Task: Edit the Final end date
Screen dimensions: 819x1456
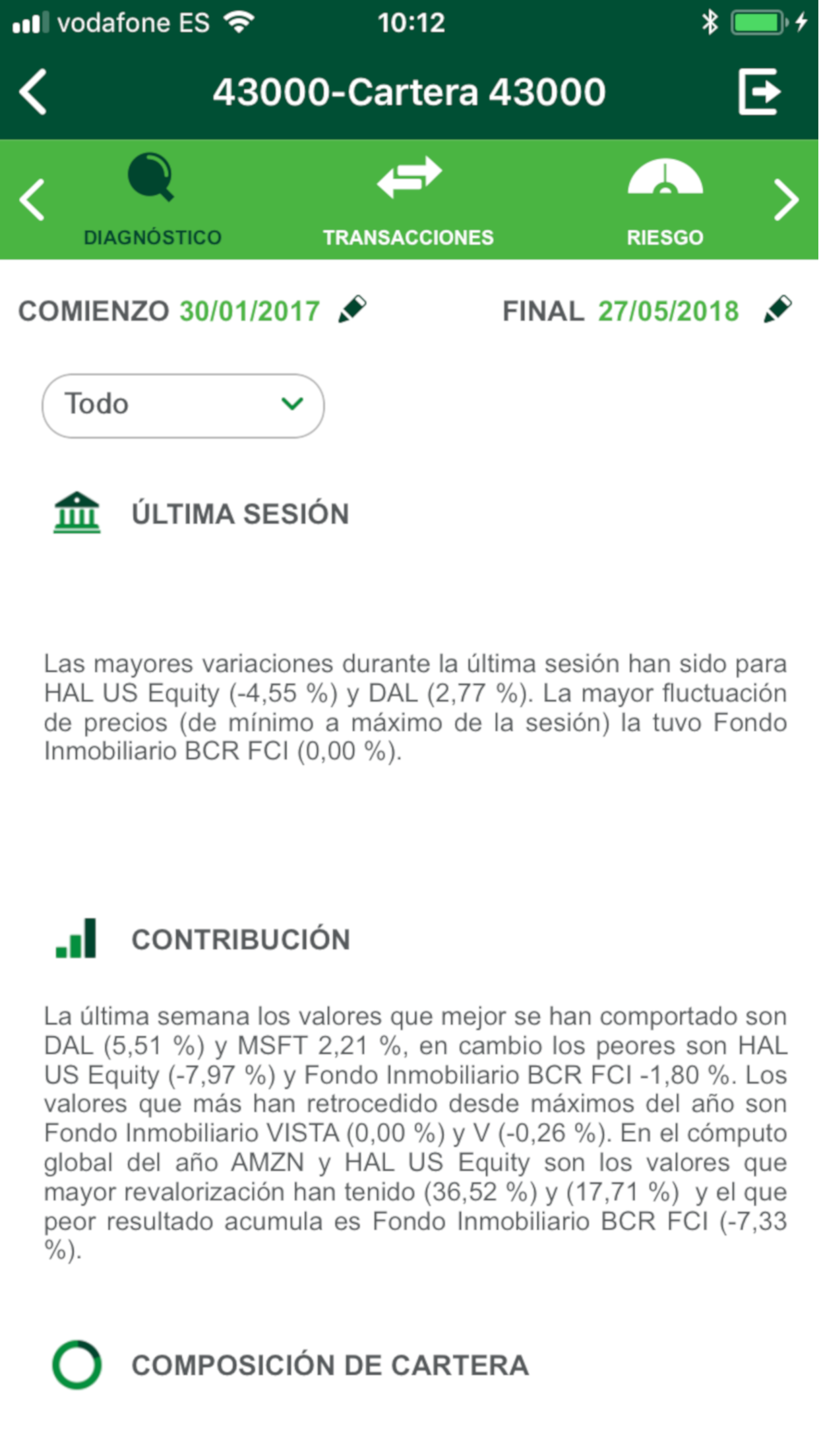Action: coord(777,309)
